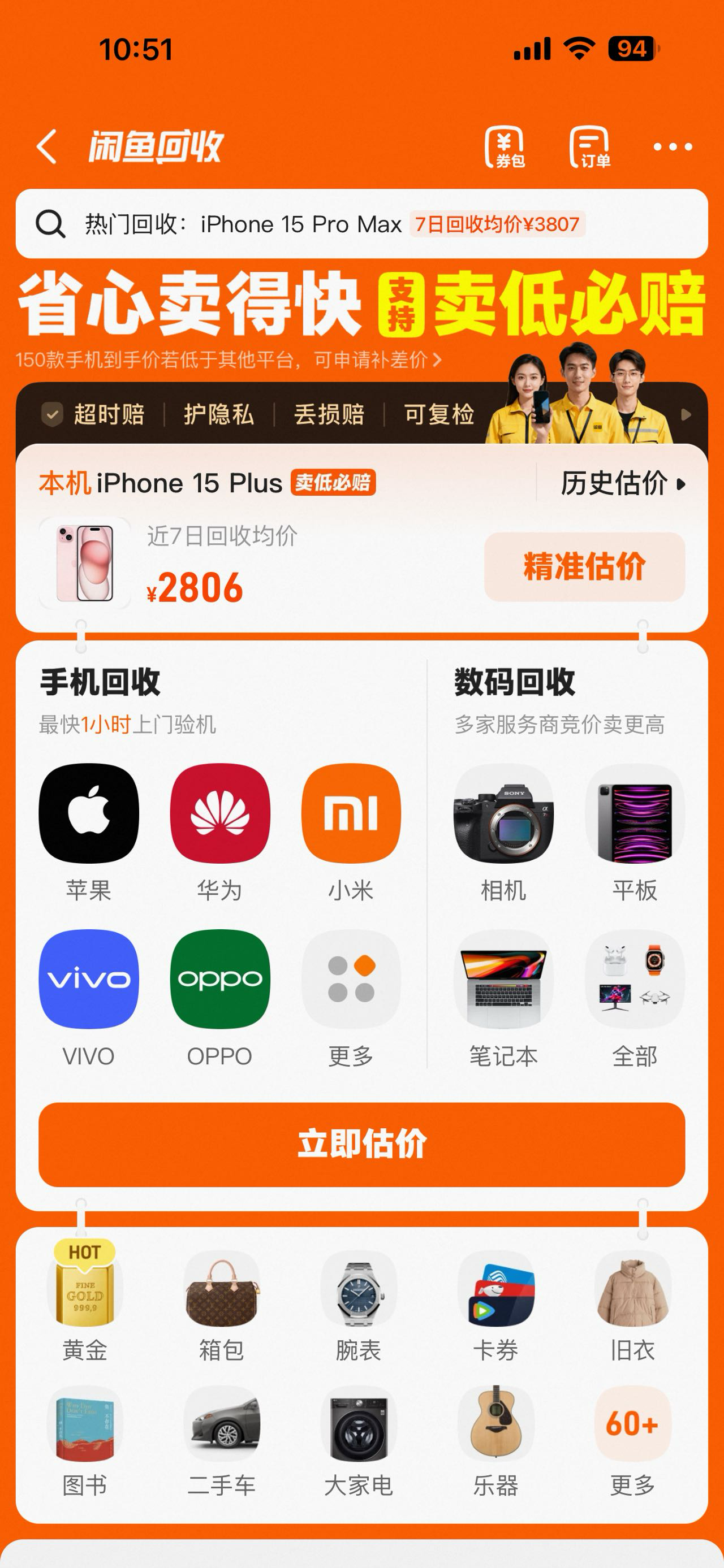This screenshot has height=1568, width=724.
Task: Go back from 闲鱼回收 page
Action: [x=48, y=147]
